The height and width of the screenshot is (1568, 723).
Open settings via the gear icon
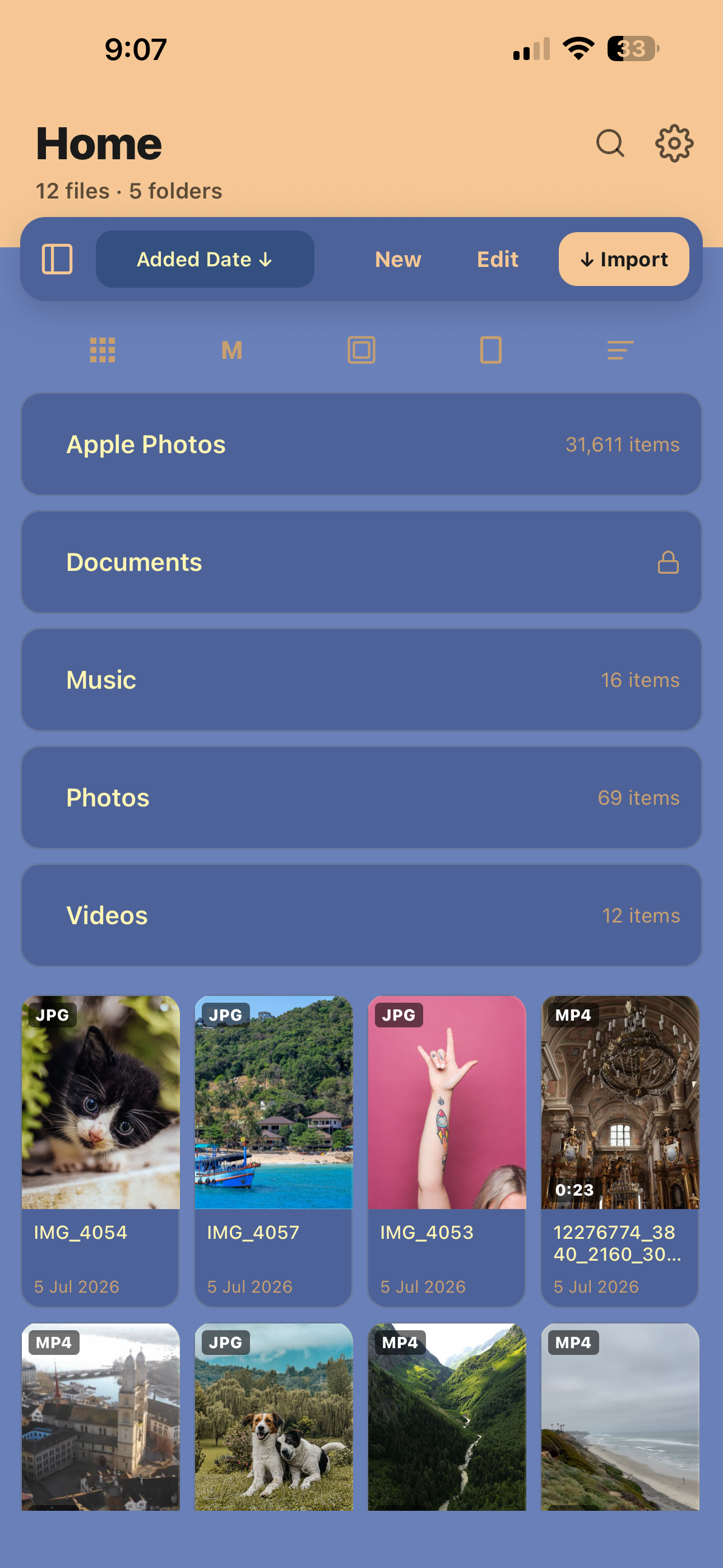pyautogui.click(x=674, y=144)
